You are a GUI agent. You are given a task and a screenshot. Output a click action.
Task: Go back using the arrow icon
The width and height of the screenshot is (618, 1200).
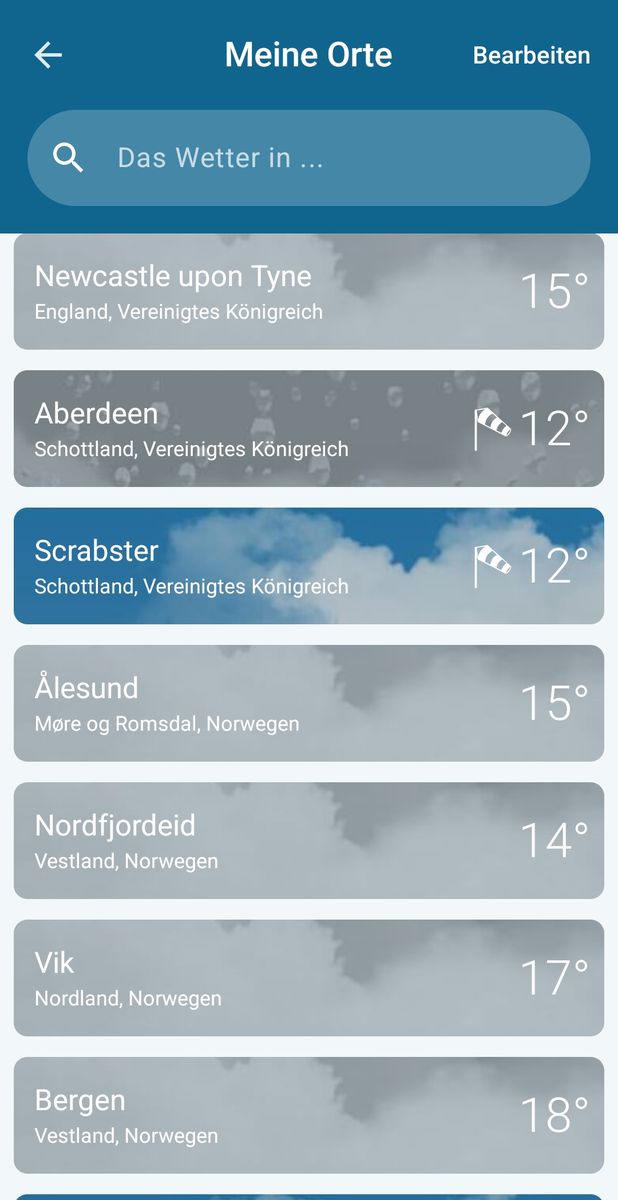(48, 55)
